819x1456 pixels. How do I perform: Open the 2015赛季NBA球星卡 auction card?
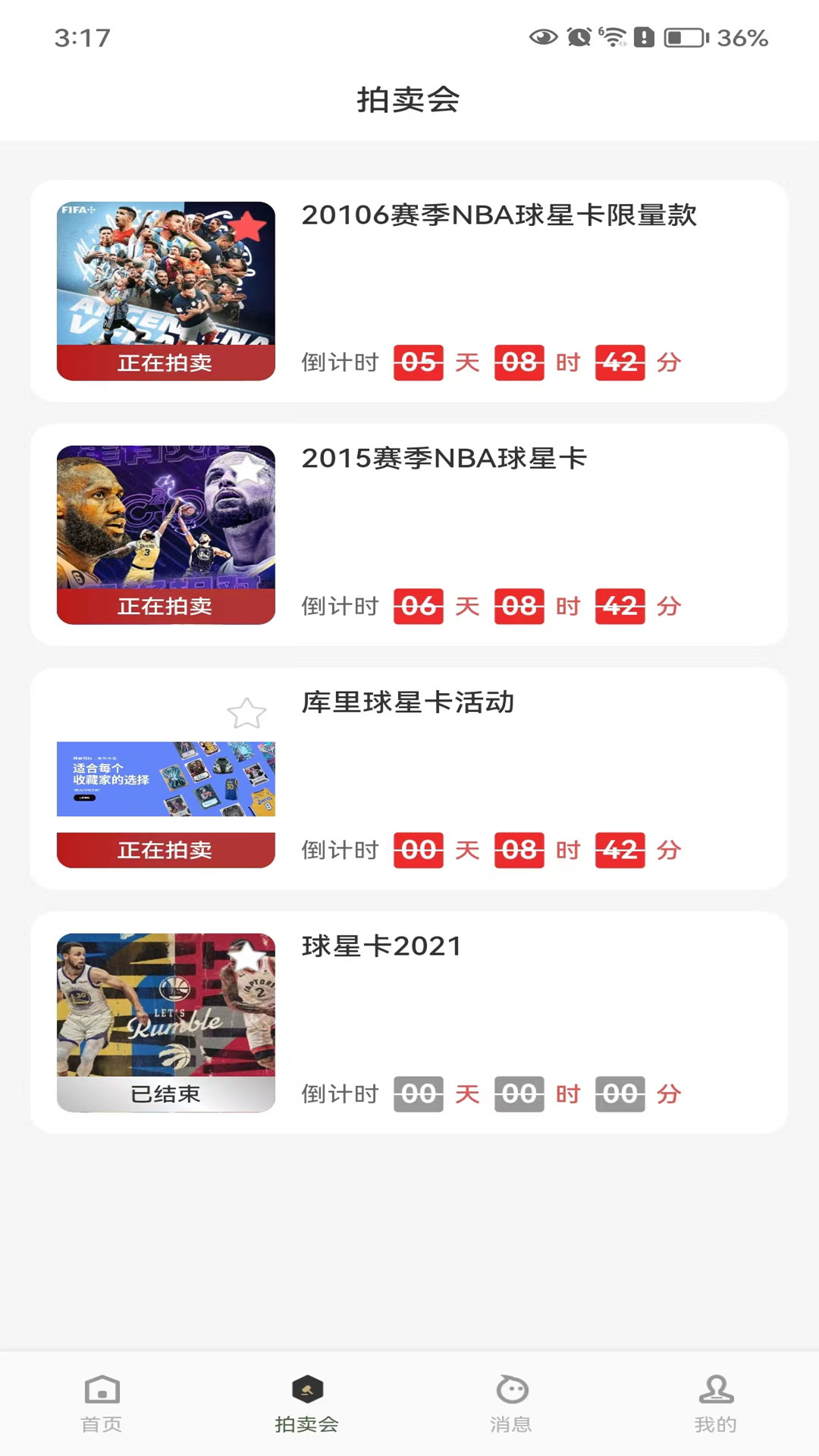444,459
